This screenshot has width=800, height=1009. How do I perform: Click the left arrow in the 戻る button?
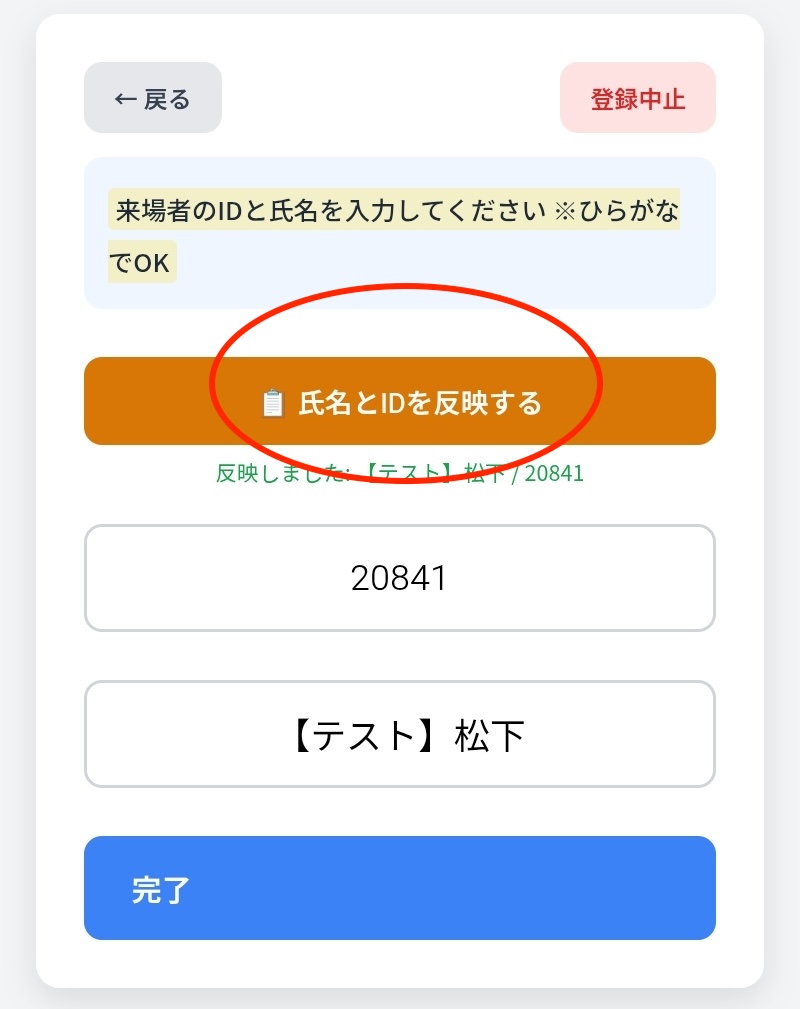124,97
